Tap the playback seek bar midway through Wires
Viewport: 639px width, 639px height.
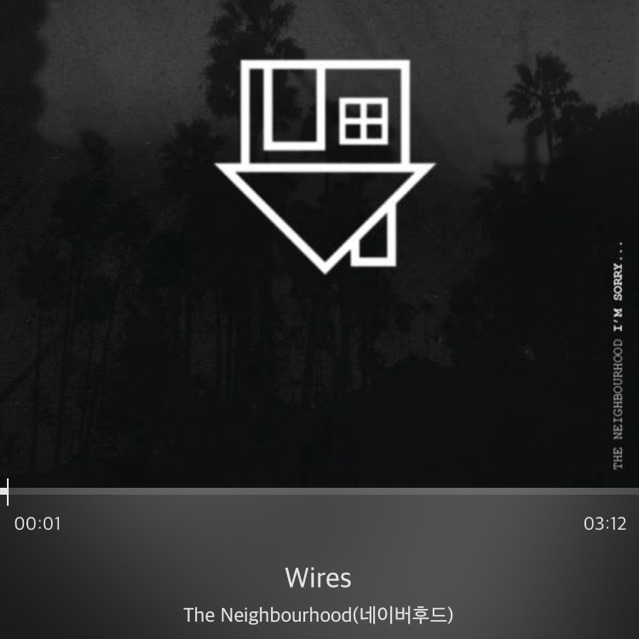(320, 492)
